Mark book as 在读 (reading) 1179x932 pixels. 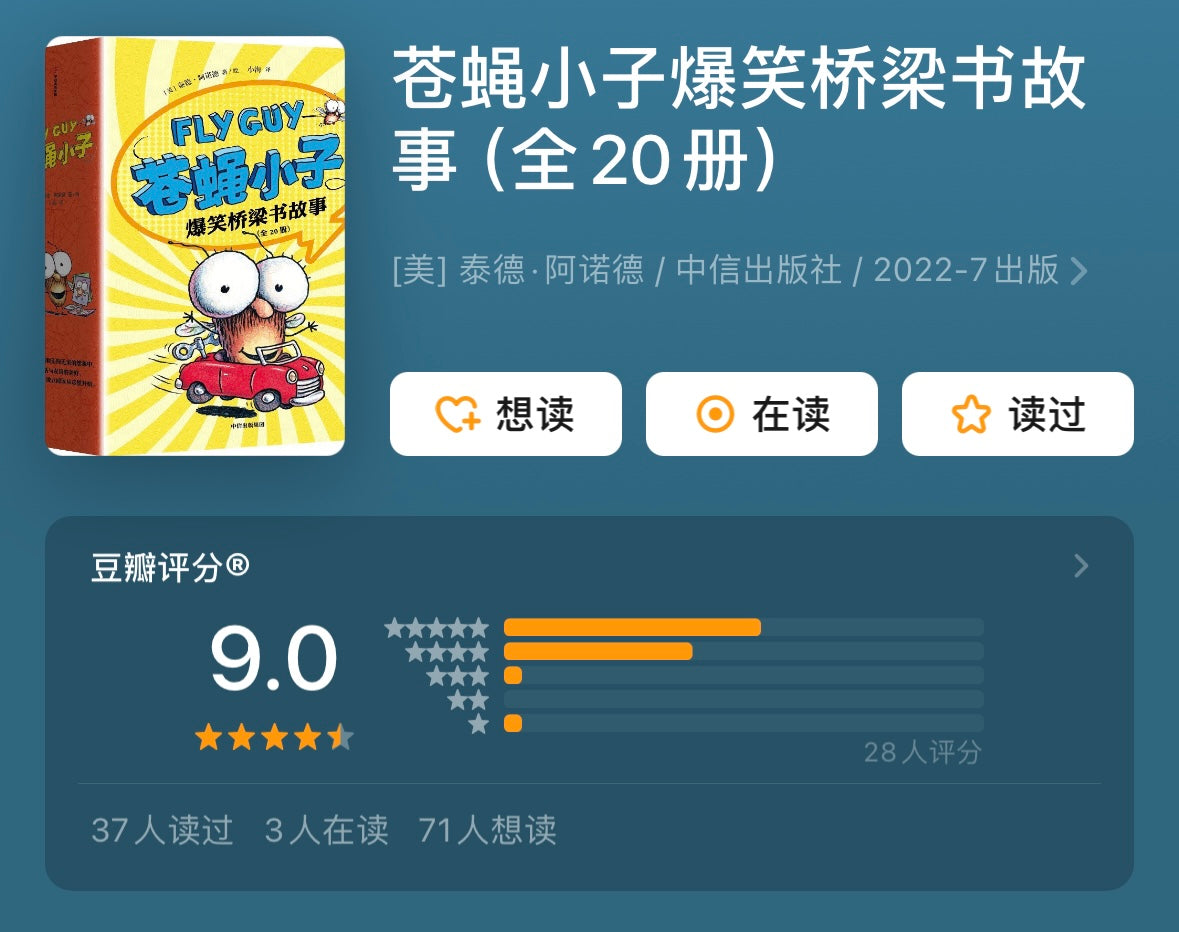pos(761,414)
